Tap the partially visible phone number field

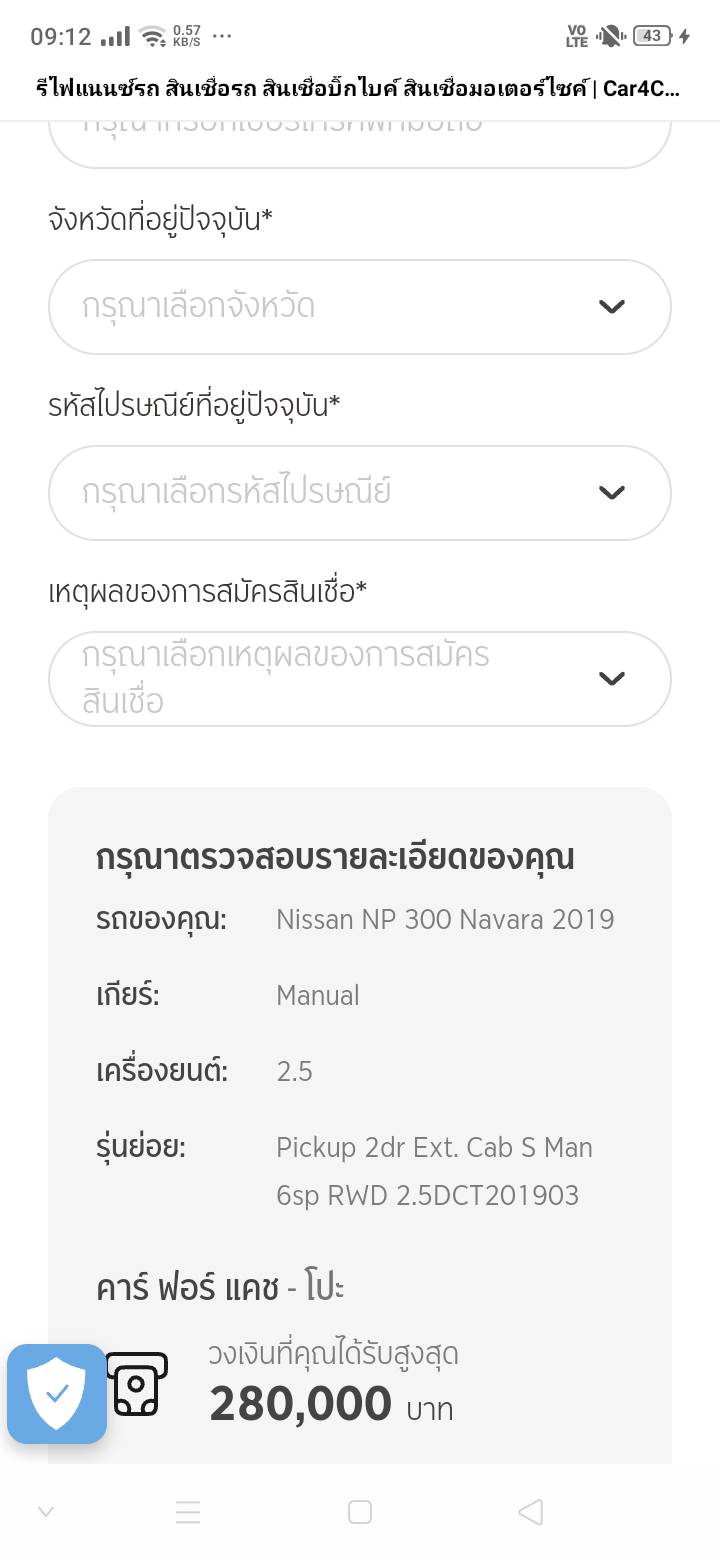point(359,142)
